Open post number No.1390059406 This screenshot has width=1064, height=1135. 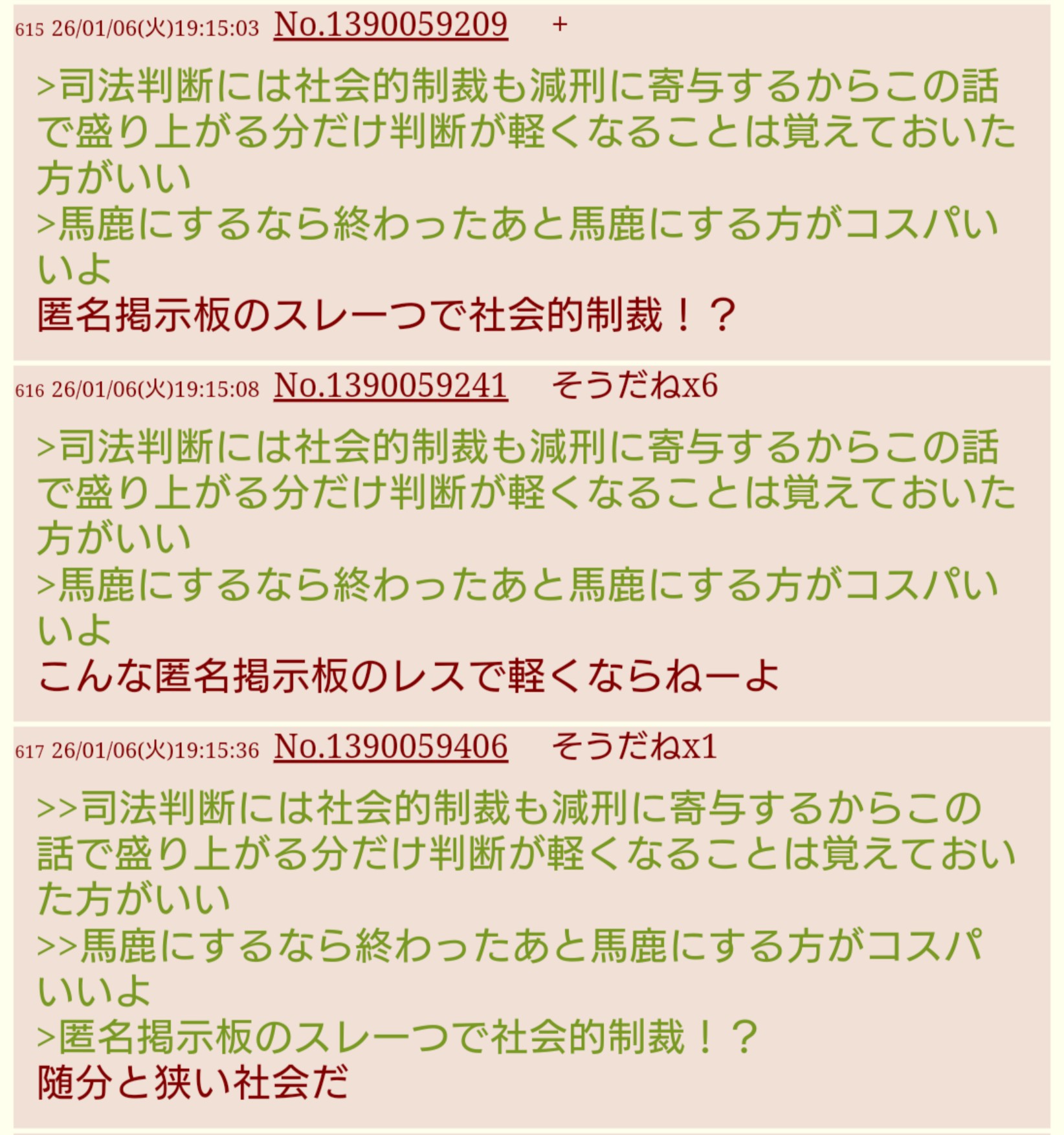390,747
